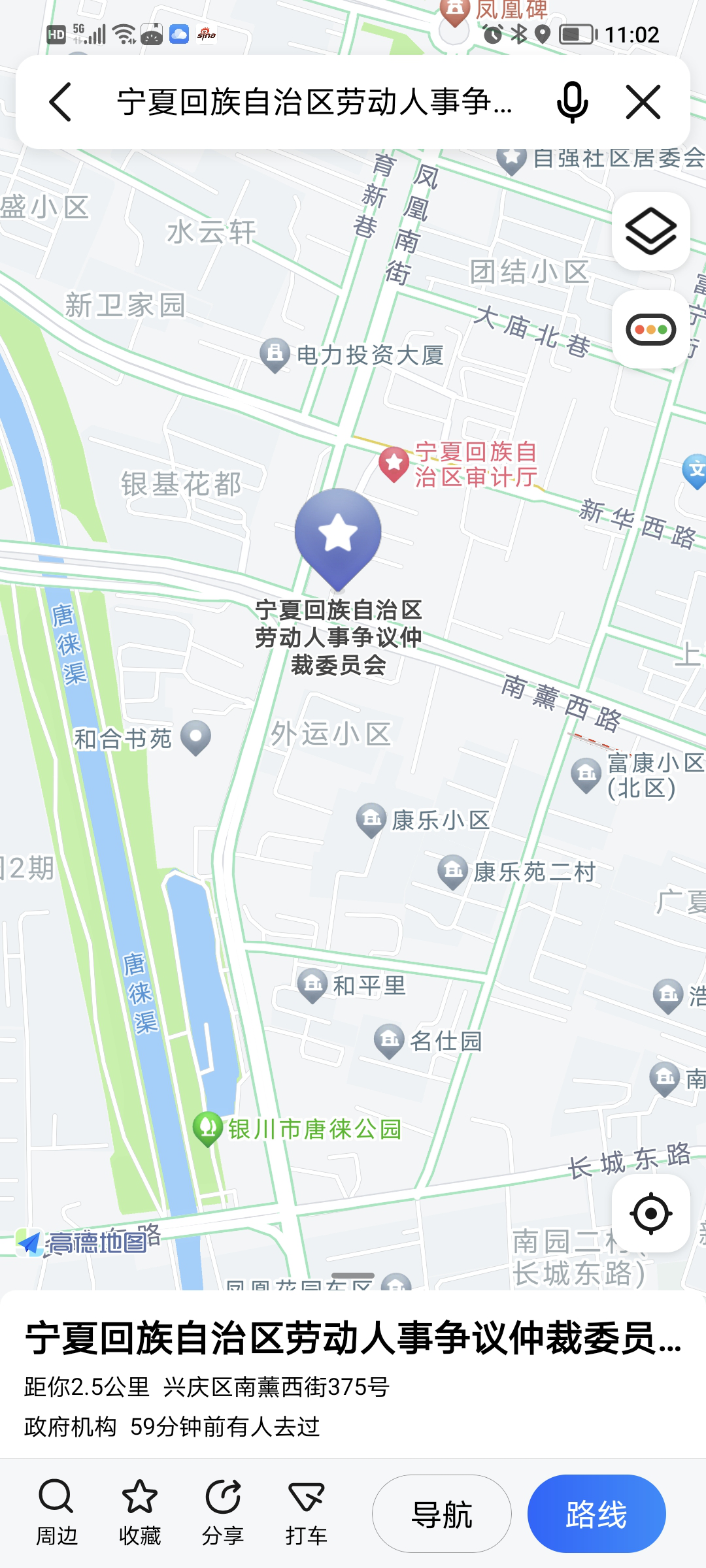Select 宁夏回族自治区审计厅 marker on map
Viewport: 706px width, 1568px height.
[x=394, y=465]
